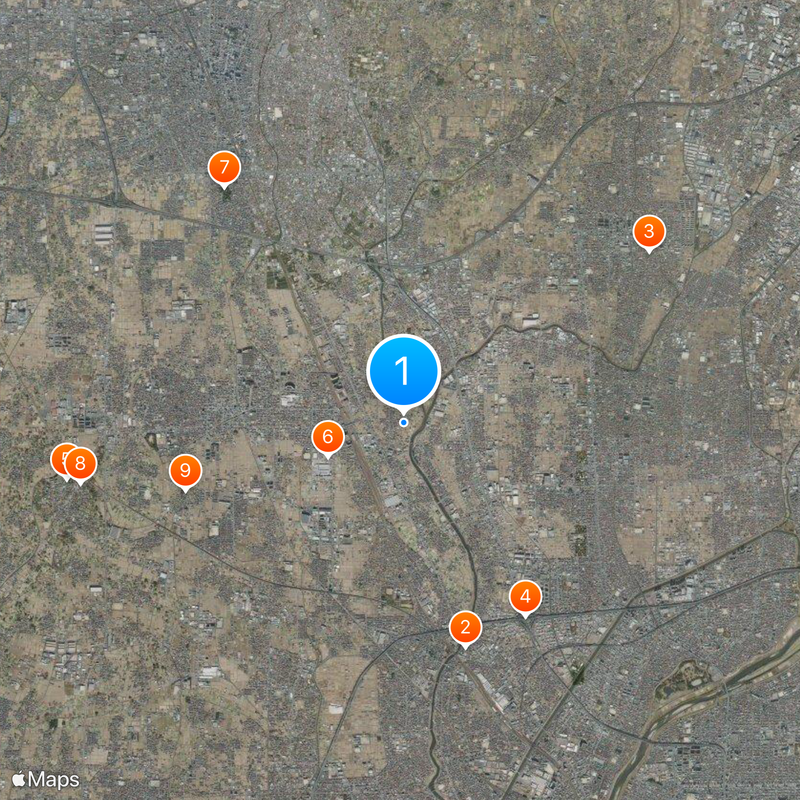Tap map pin number 2
This screenshot has height=800, width=800.
tap(465, 628)
